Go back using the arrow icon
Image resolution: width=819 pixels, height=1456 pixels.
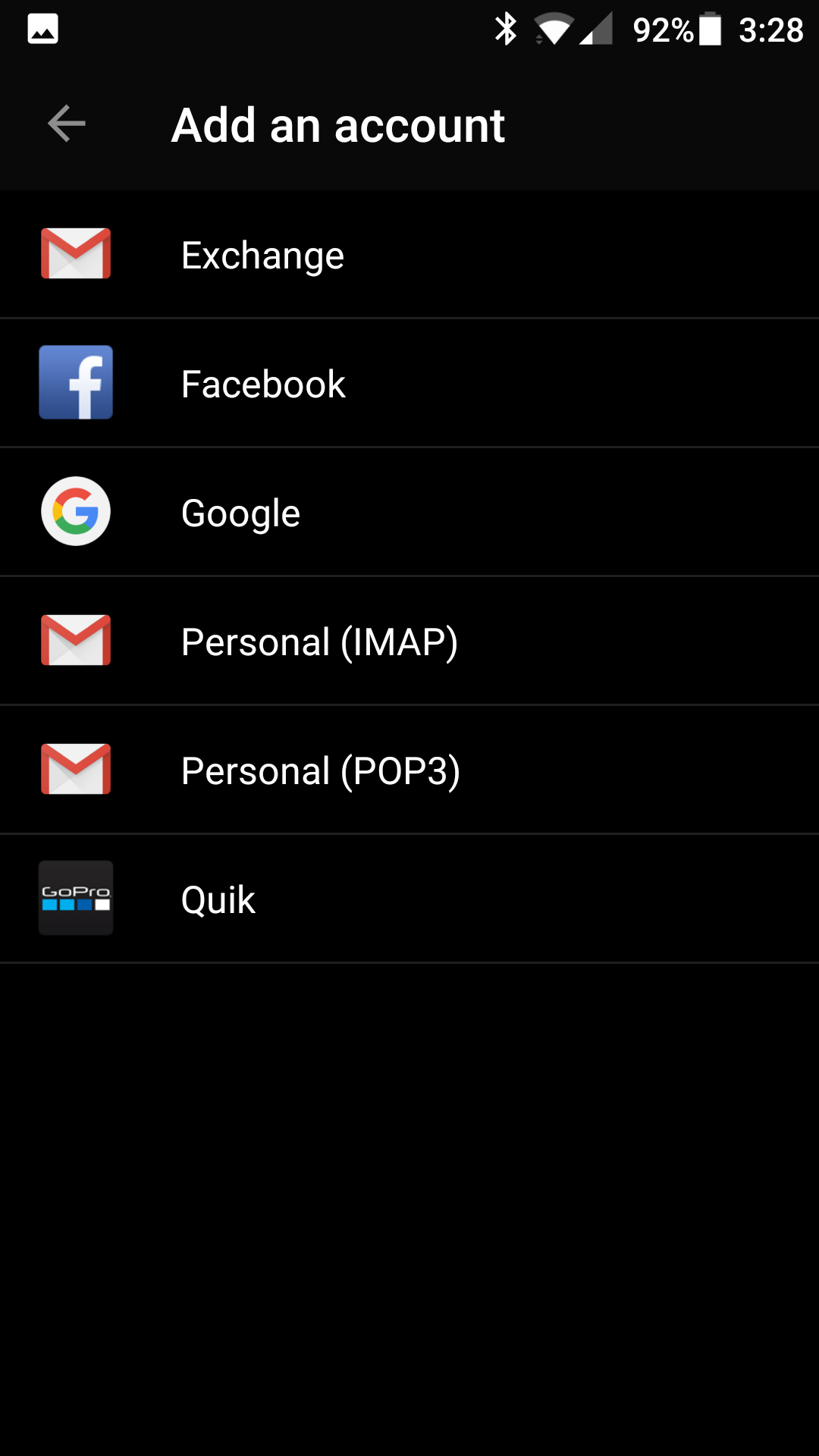coord(67,124)
